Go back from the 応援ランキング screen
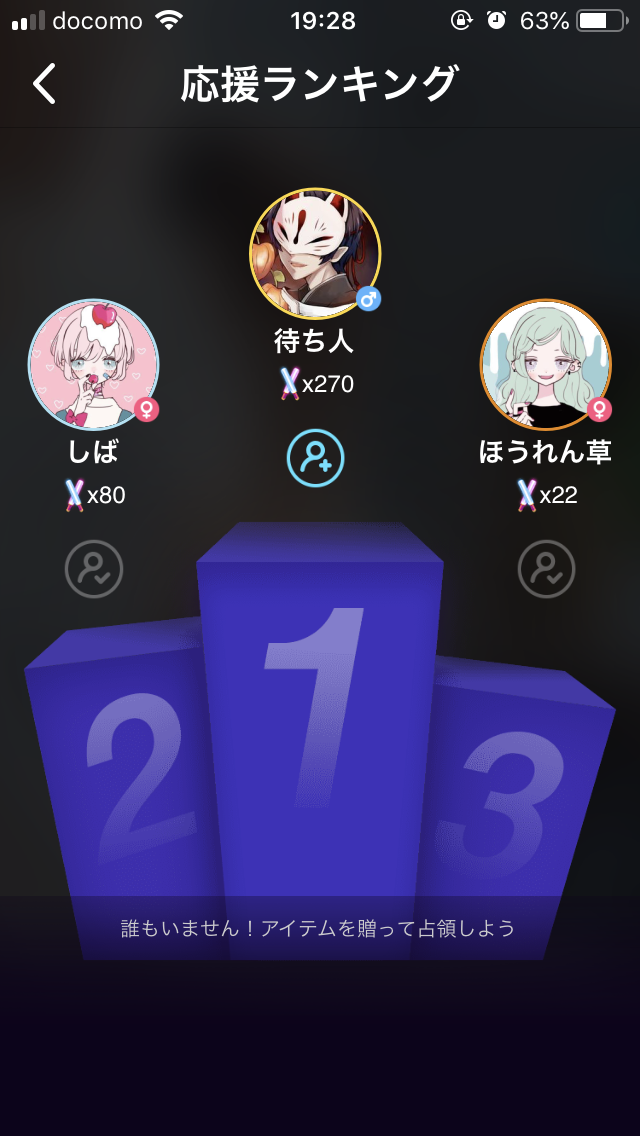Screen dimensions: 640x1136 tap(44, 83)
